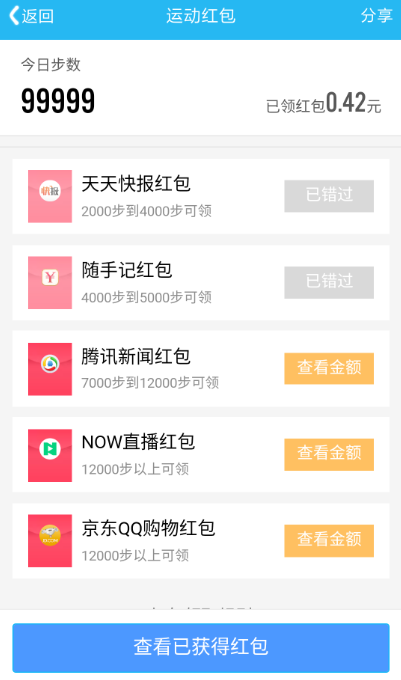Go back using the 返回 button
401x680 pixels.
31,16
